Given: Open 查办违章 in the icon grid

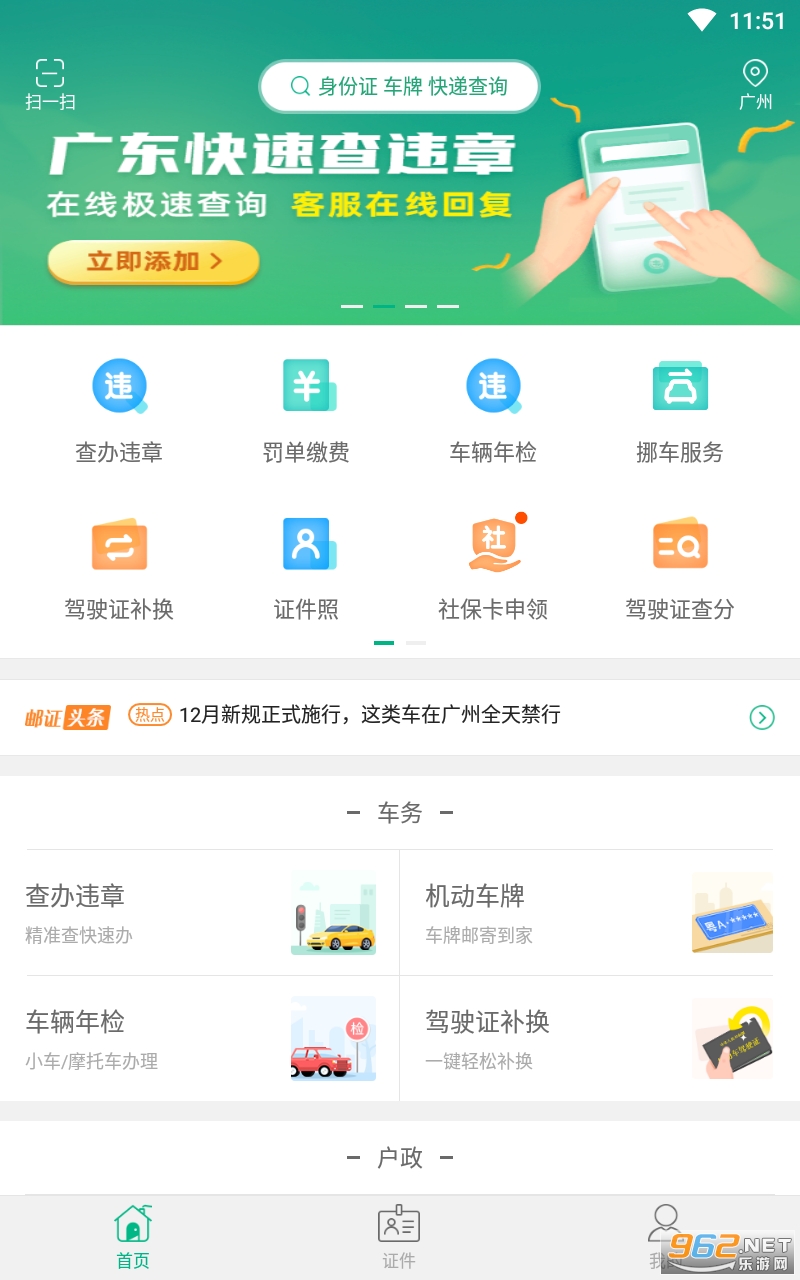Looking at the screenshot, I should [119, 412].
